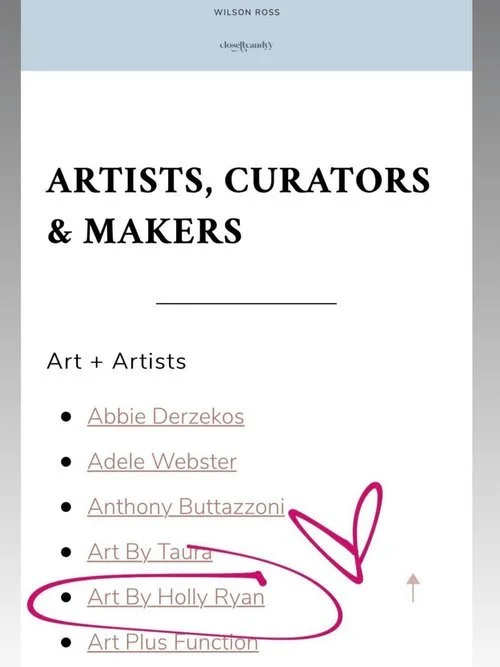Image resolution: width=500 pixels, height=667 pixels.
Task: Tap the back-to-top arrow
Action: click(413, 588)
